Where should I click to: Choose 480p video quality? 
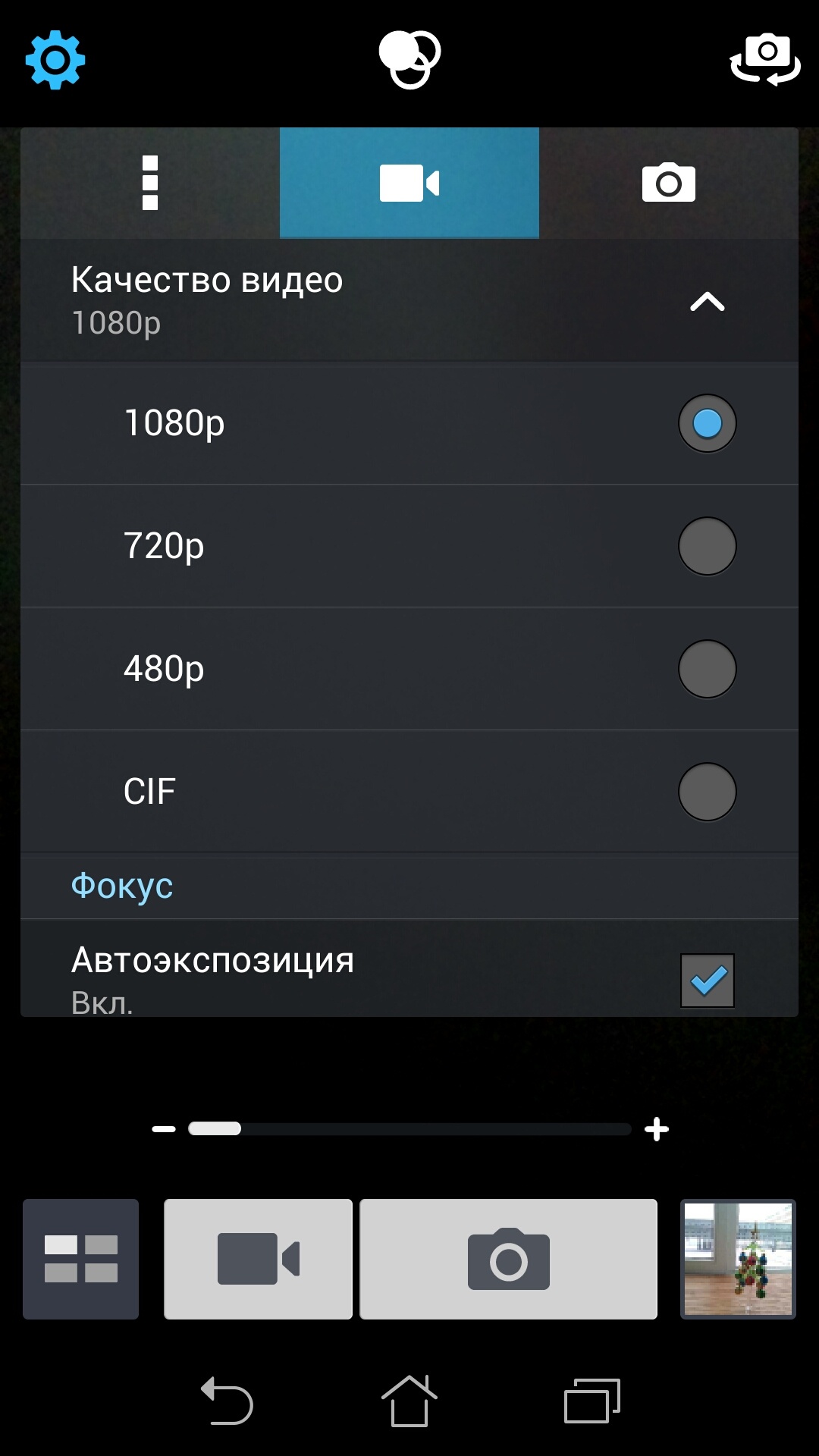707,669
